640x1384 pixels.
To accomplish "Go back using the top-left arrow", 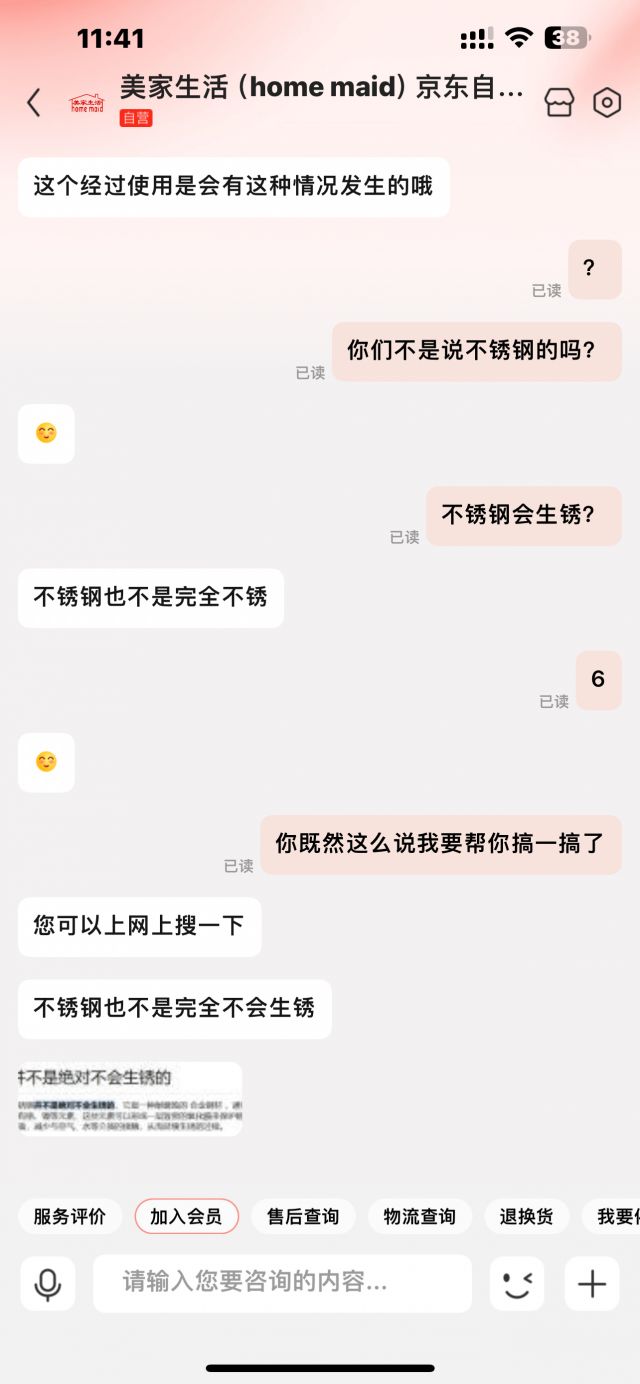I will (x=34, y=102).
